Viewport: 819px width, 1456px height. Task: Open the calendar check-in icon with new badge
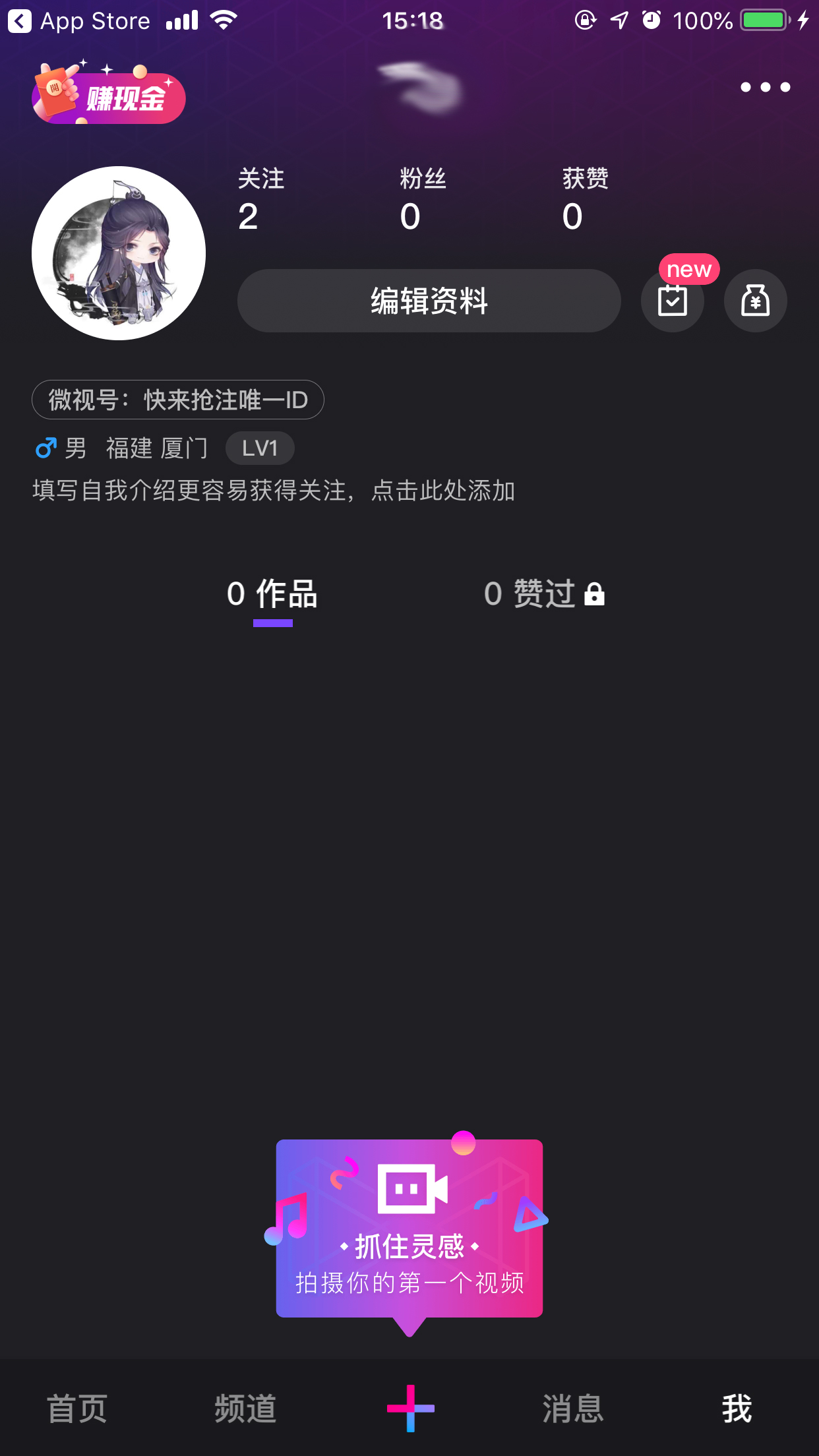[673, 301]
